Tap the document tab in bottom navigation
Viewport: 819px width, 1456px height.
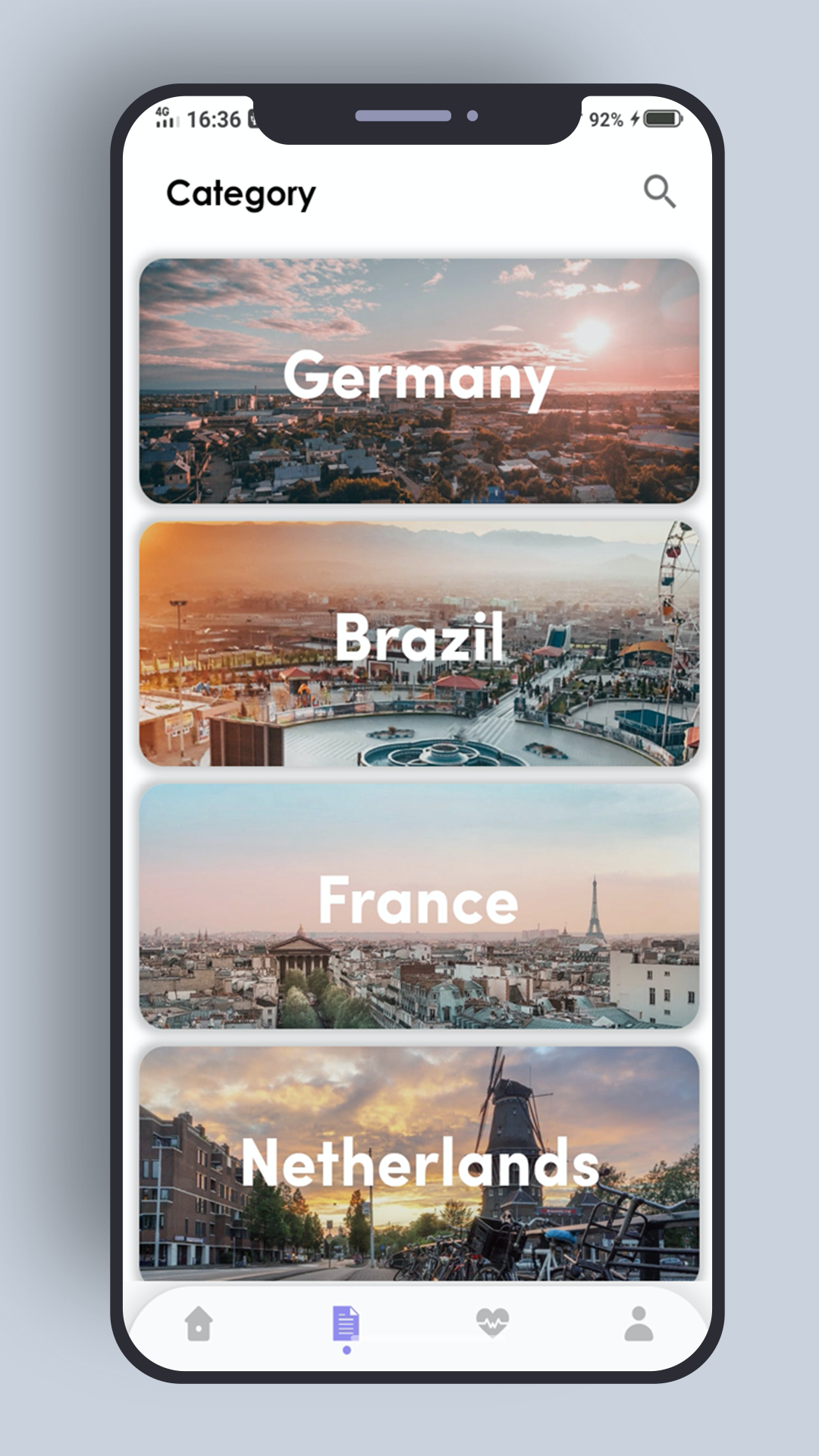tap(346, 1324)
